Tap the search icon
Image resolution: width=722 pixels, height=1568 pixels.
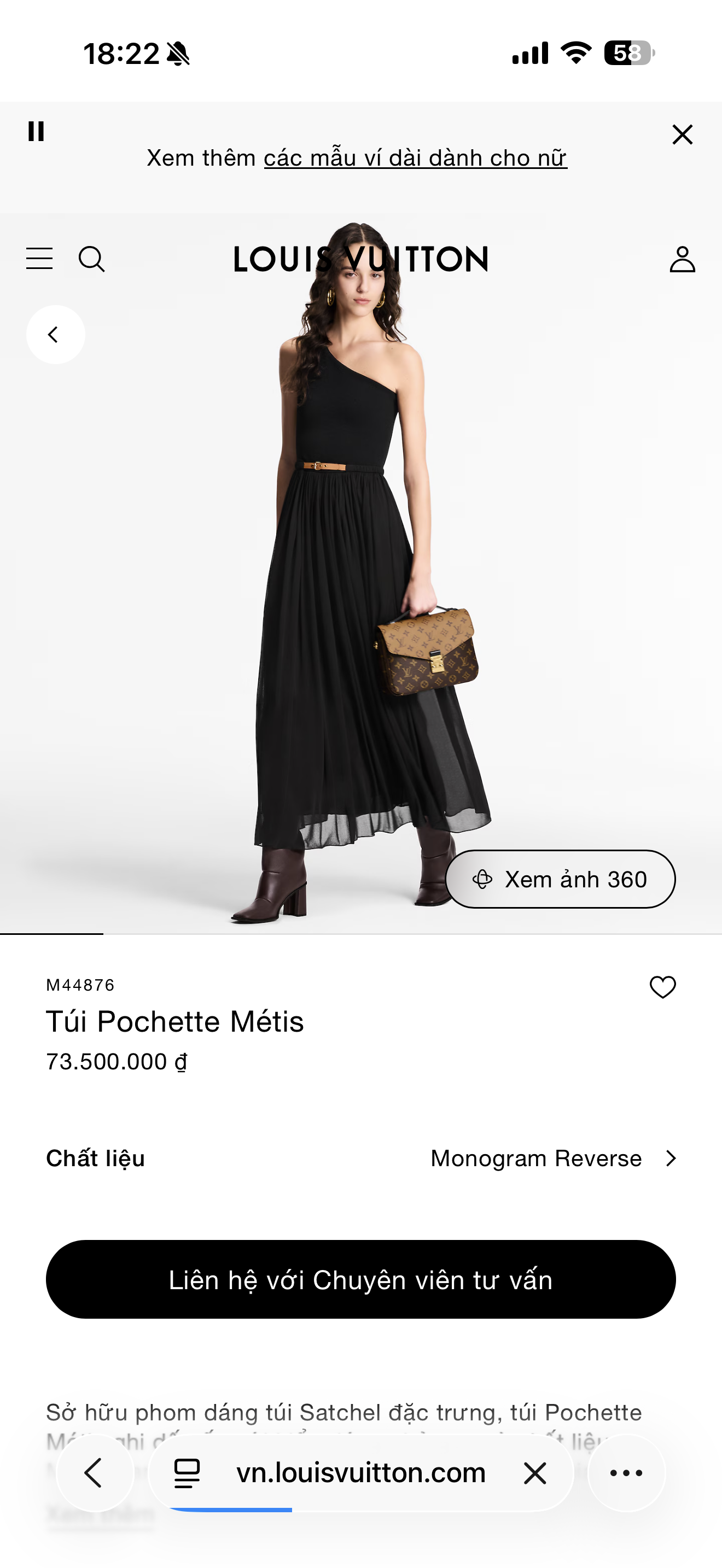91,259
